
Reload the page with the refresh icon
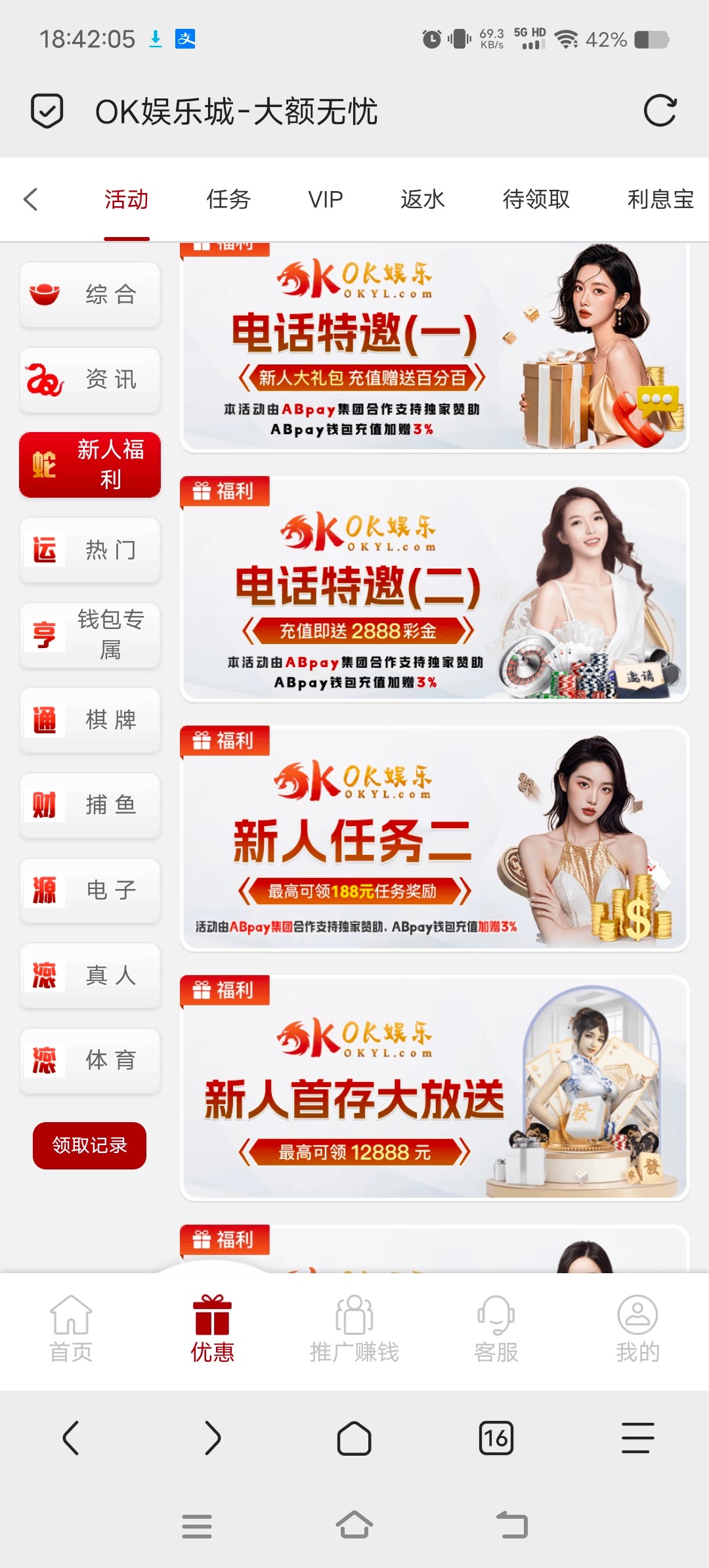[660, 110]
